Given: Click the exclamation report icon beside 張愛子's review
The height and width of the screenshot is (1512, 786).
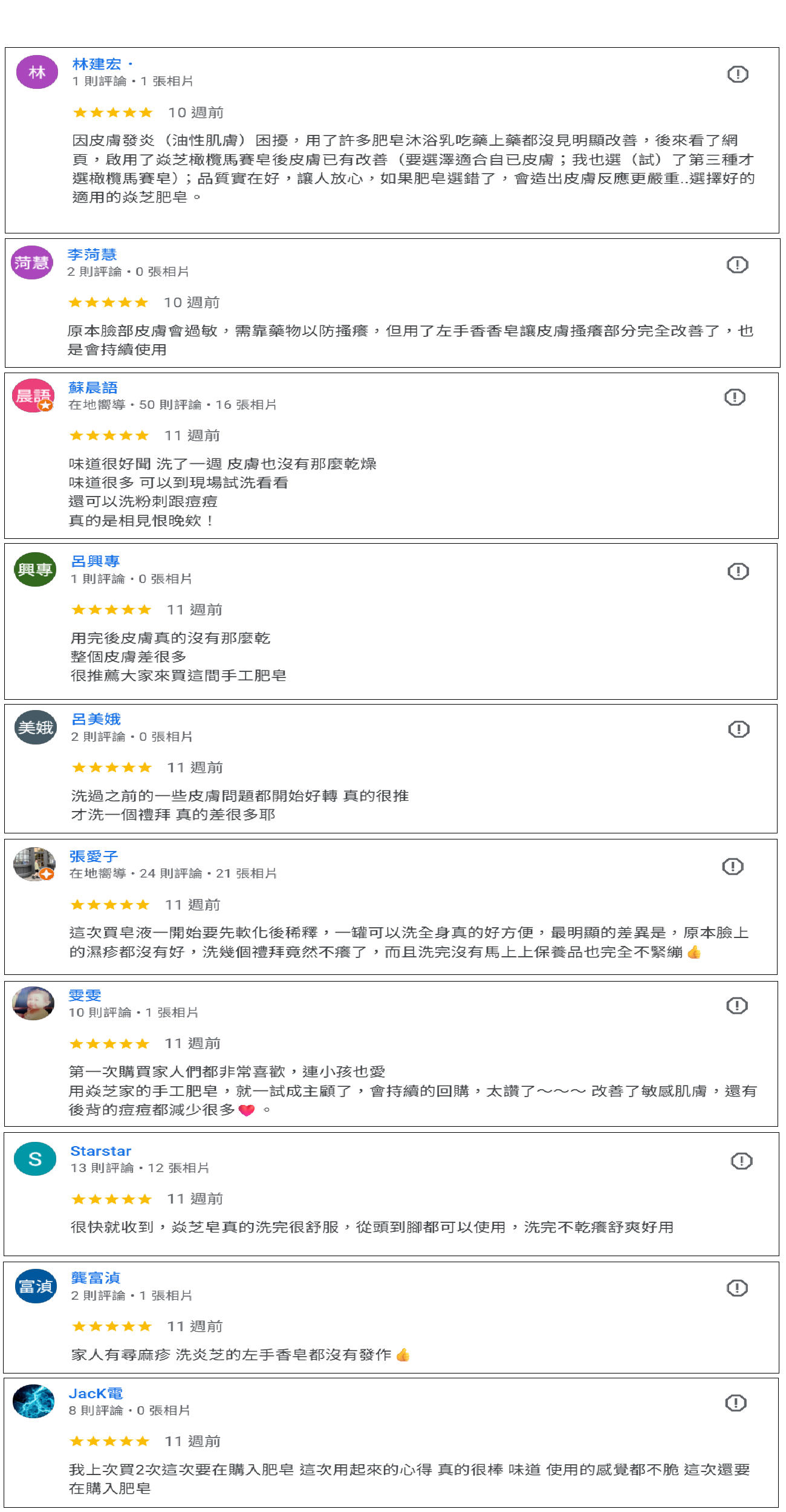Looking at the screenshot, I should (732, 866).
